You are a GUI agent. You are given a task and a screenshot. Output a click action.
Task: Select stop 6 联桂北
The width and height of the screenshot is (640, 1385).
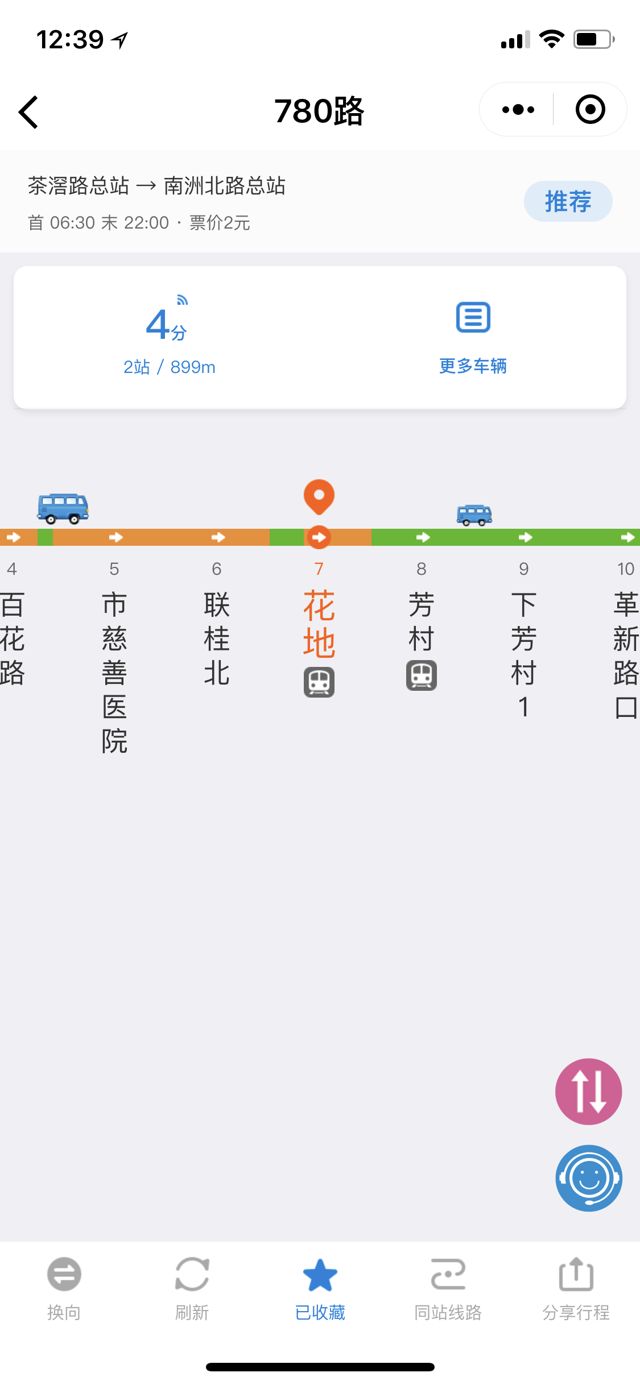click(217, 638)
